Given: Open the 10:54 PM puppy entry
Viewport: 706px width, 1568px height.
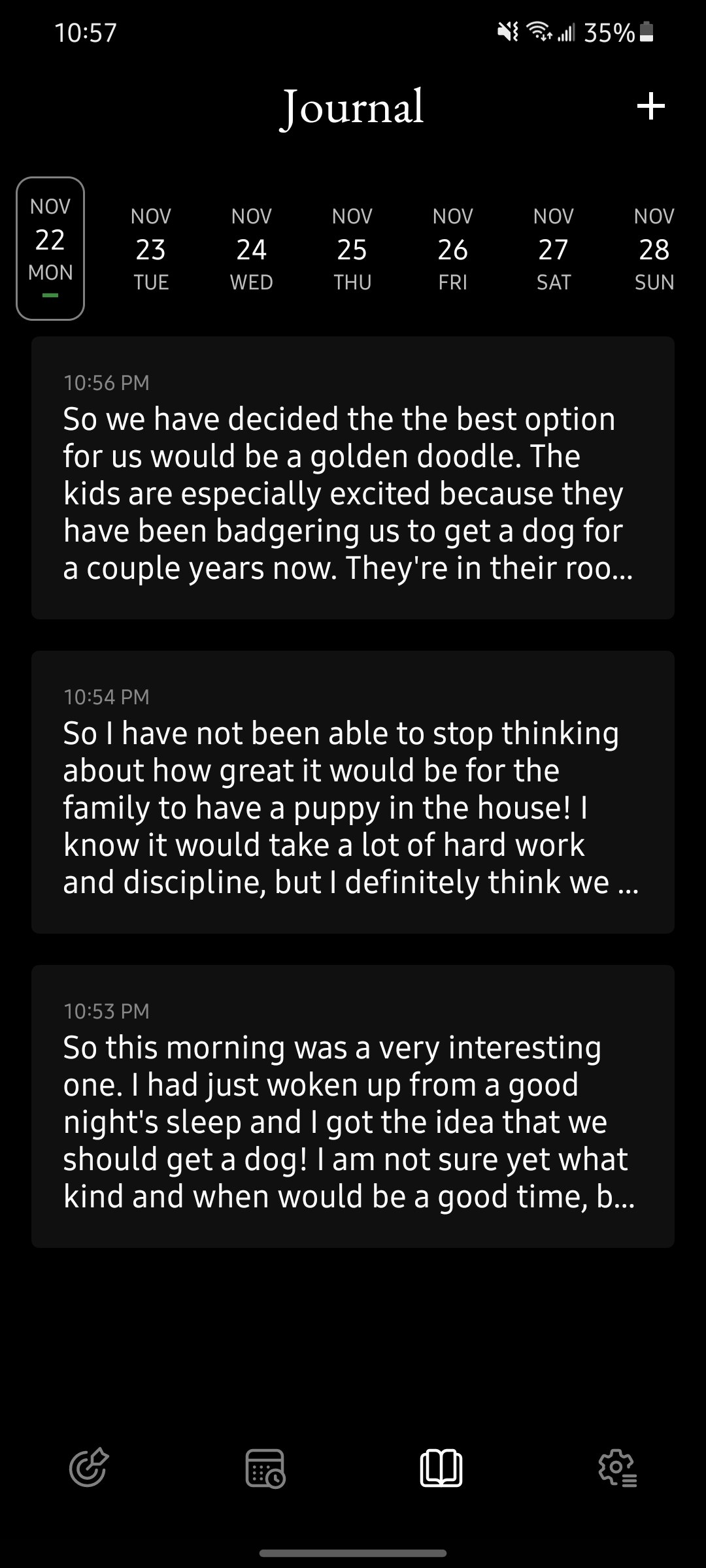Looking at the screenshot, I should (x=353, y=792).
